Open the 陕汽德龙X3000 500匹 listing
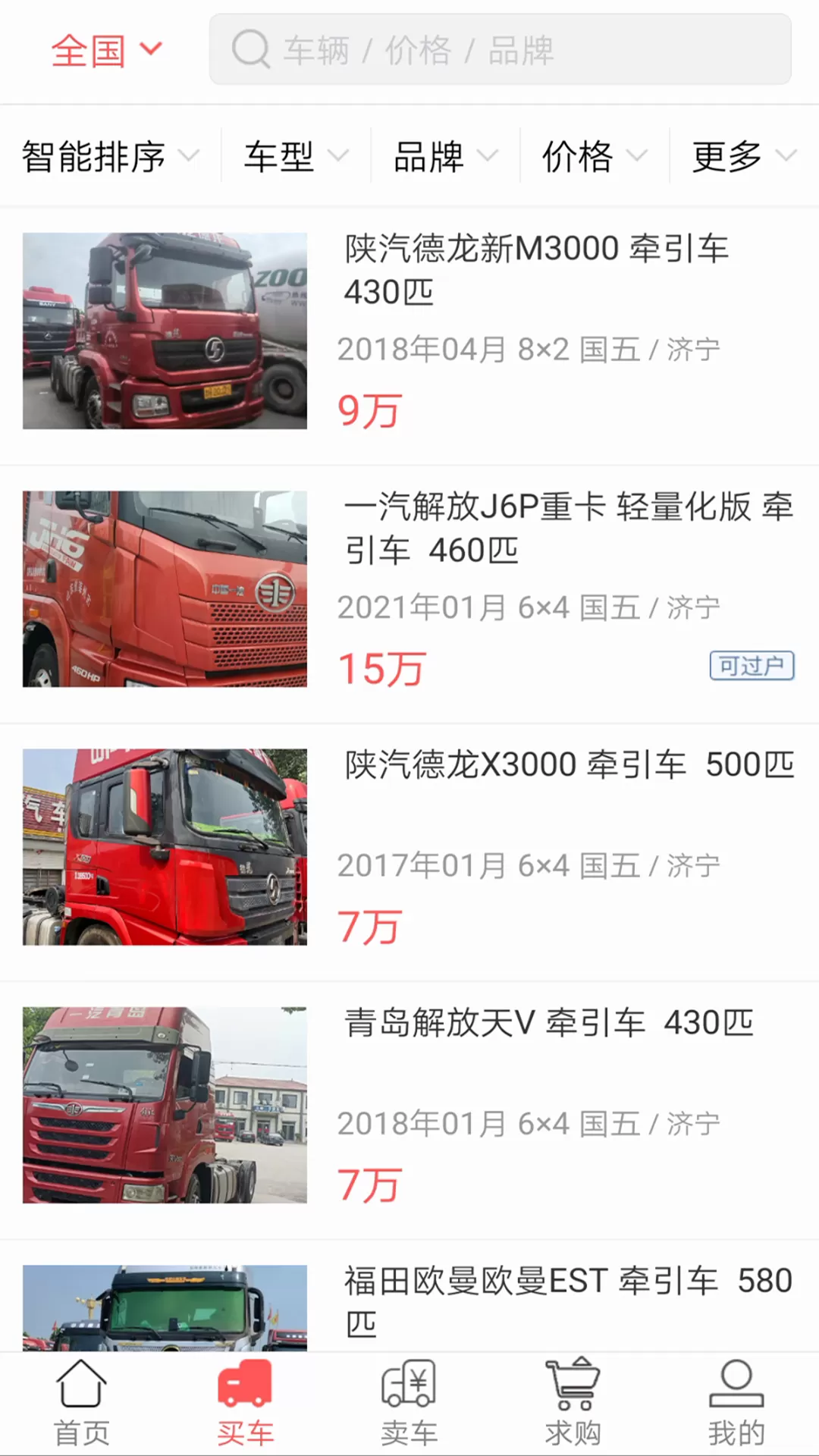The image size is (819, 1456). pyautogui.click(x=409, y=850)
